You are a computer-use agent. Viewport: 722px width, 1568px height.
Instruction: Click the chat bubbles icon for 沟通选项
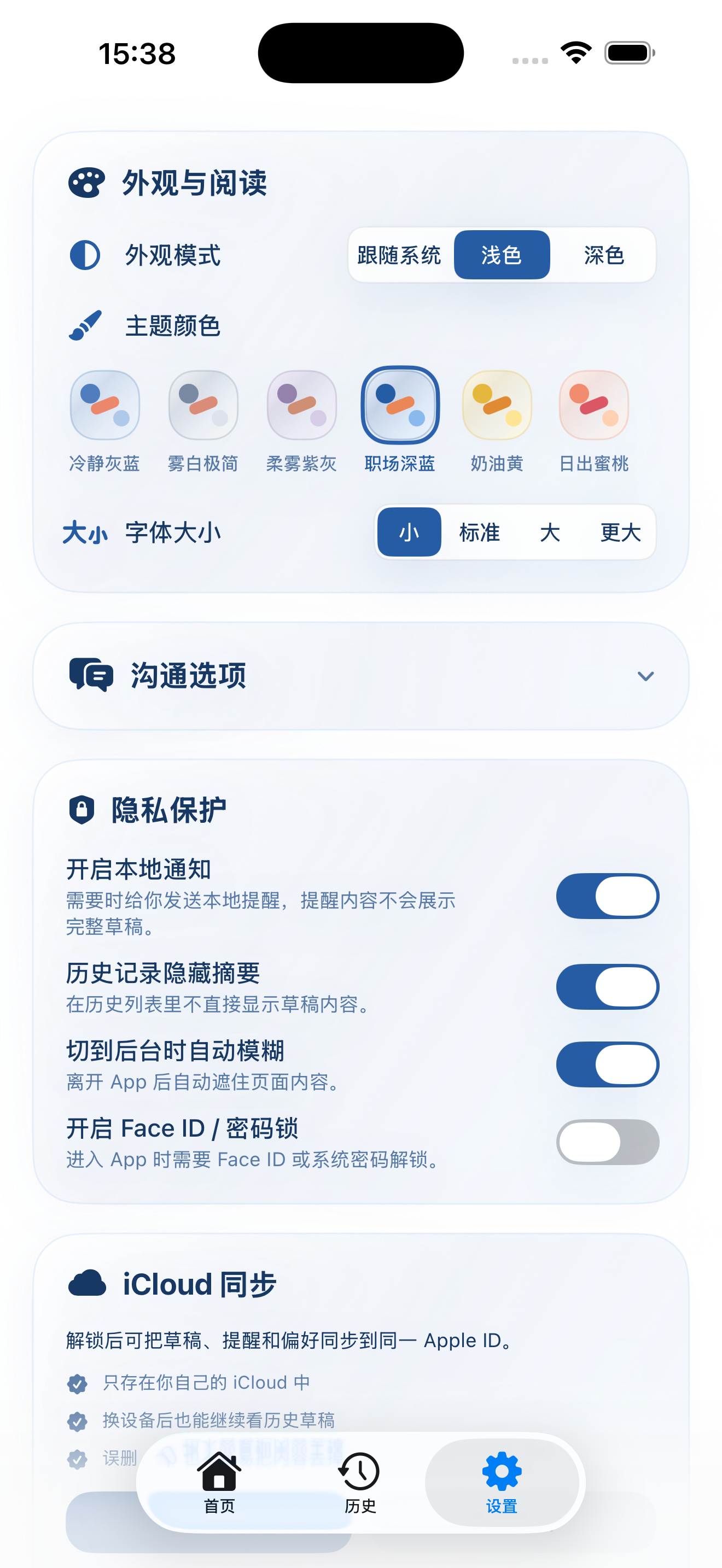click(x=91, y=676)
